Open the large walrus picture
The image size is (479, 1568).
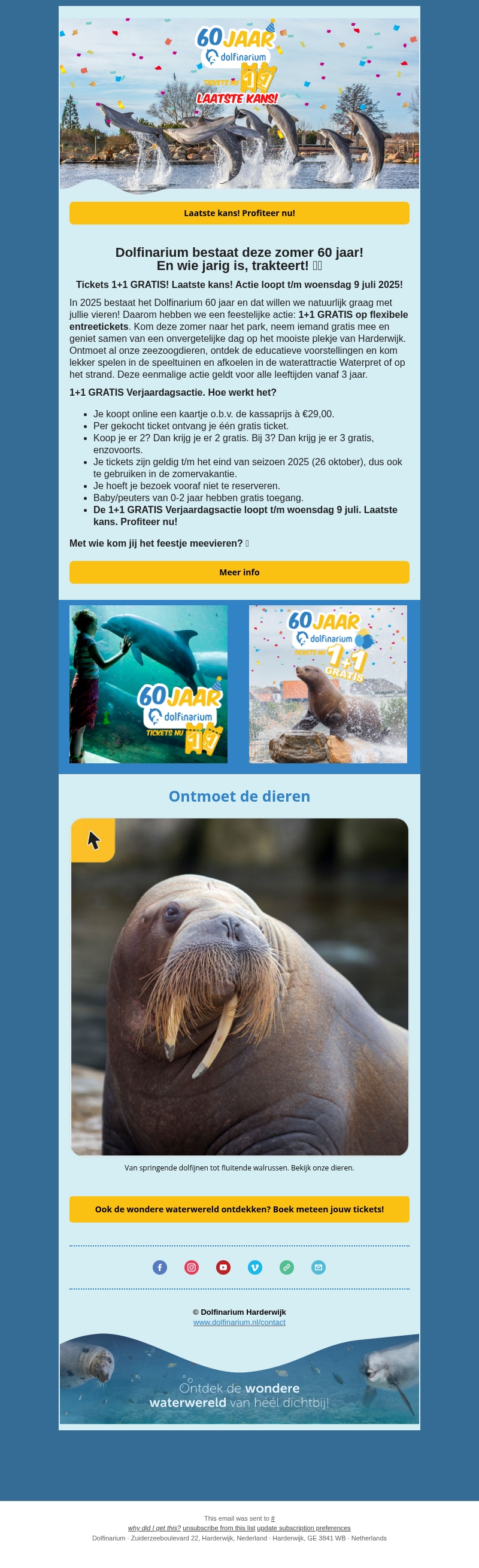click(x=239, y=986)
